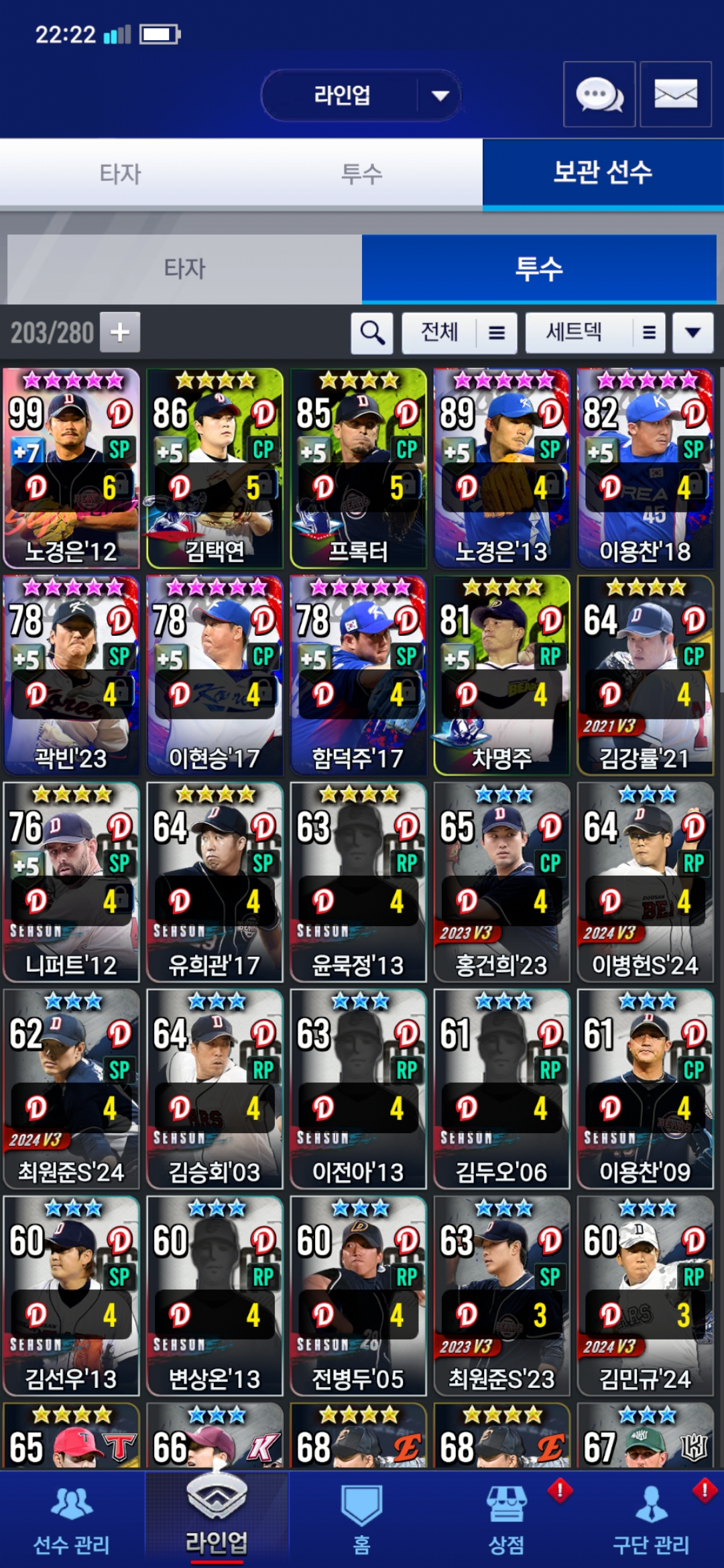The width and height of the screenshot is (724, 1568).
Task: Open the 상점 shop tab
Action: [x=506, y=1520]
